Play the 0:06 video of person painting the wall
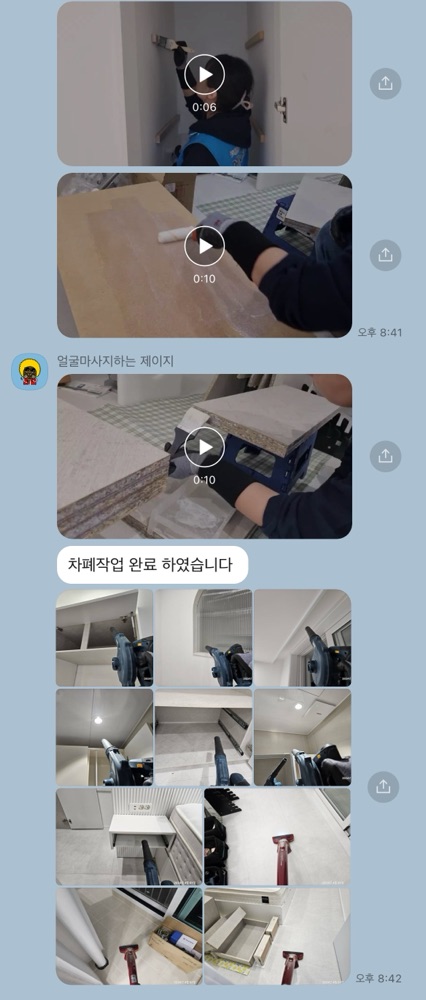Viewport: 426px width, 1000px height. (204, 75)
